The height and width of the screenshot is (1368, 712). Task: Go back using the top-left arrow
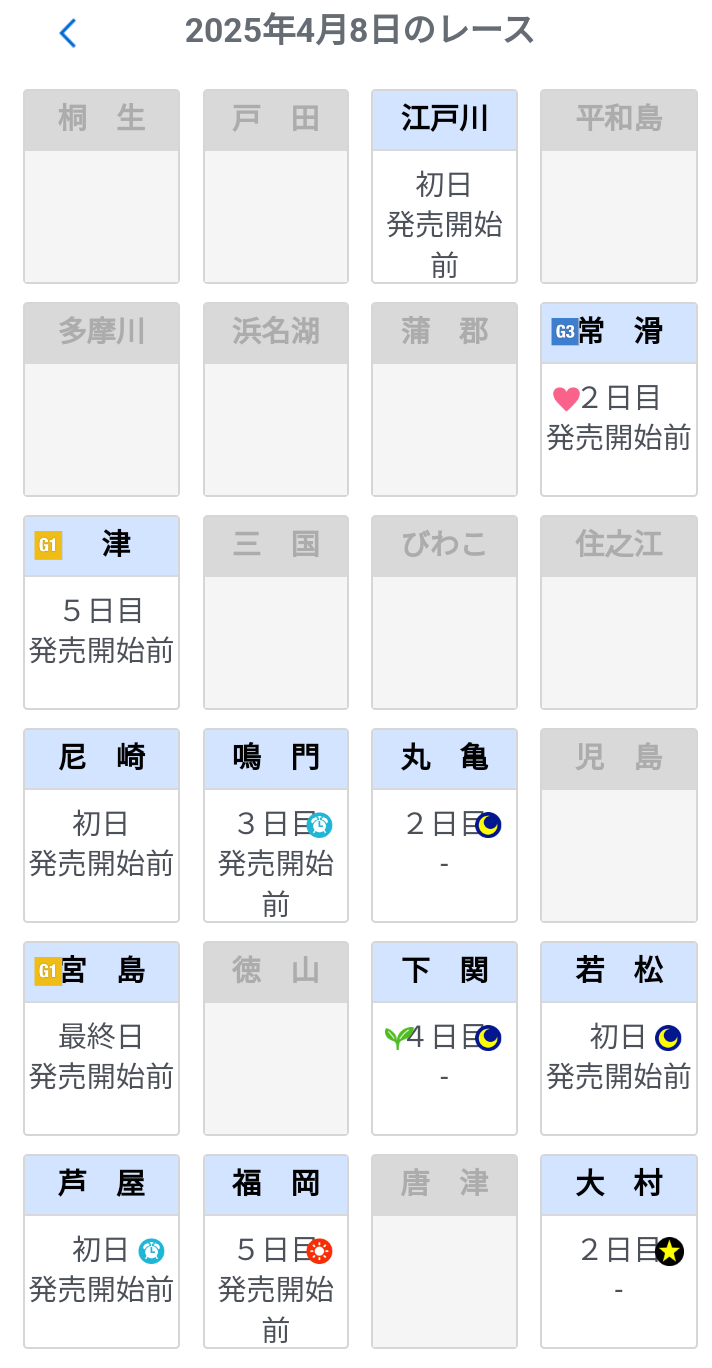pyautogui.click(x=67, y=33)
